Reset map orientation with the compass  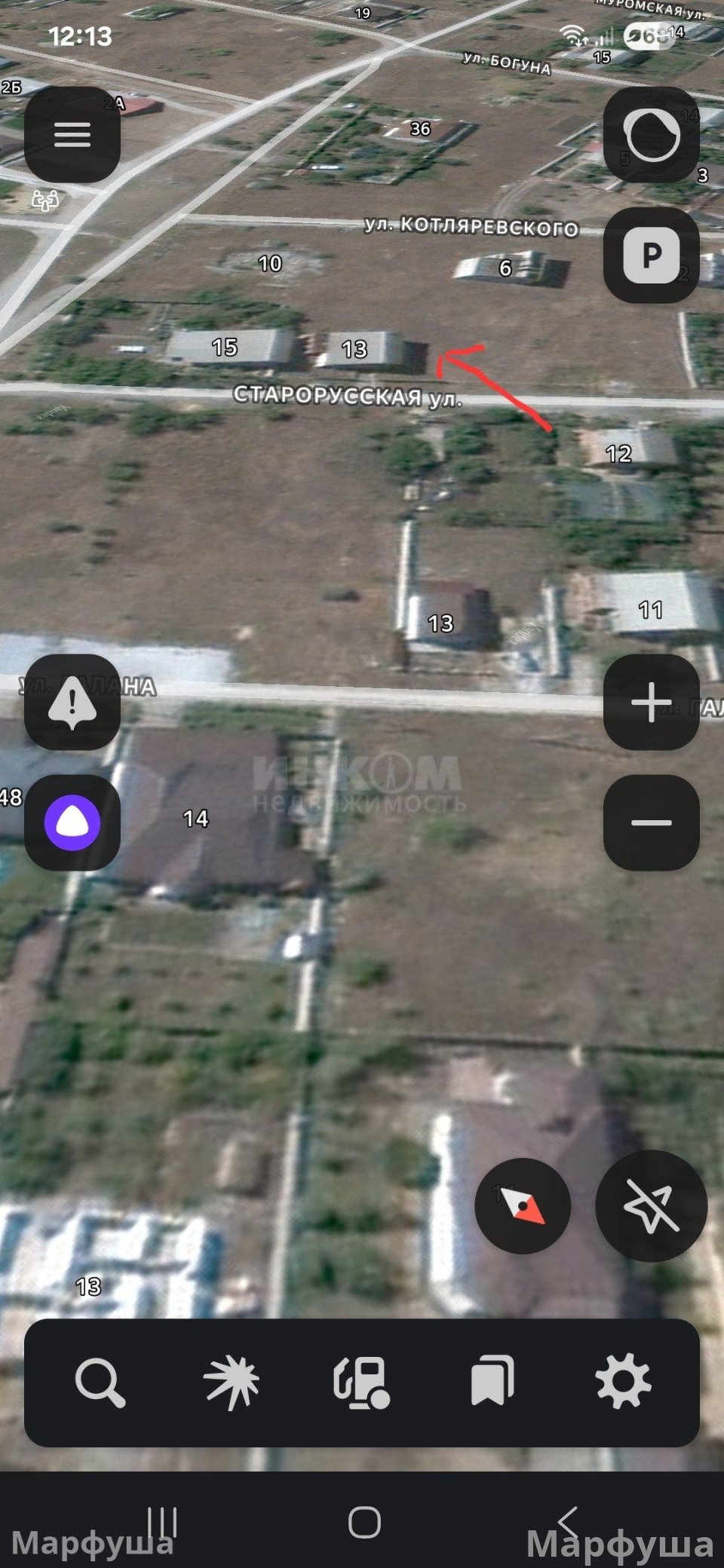coord(523,1206)
